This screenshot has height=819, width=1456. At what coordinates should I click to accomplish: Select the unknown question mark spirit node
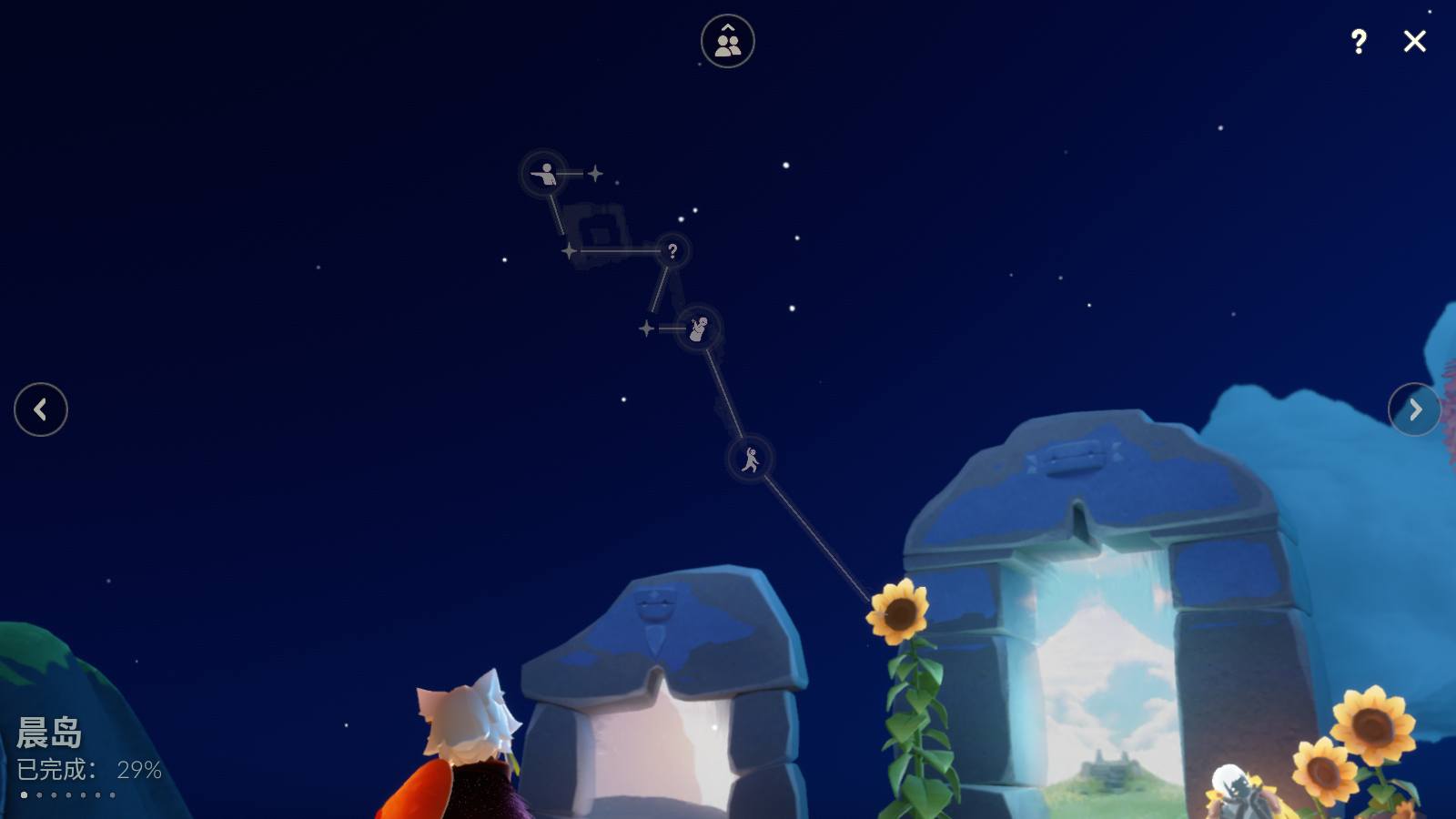click(672, 251)
